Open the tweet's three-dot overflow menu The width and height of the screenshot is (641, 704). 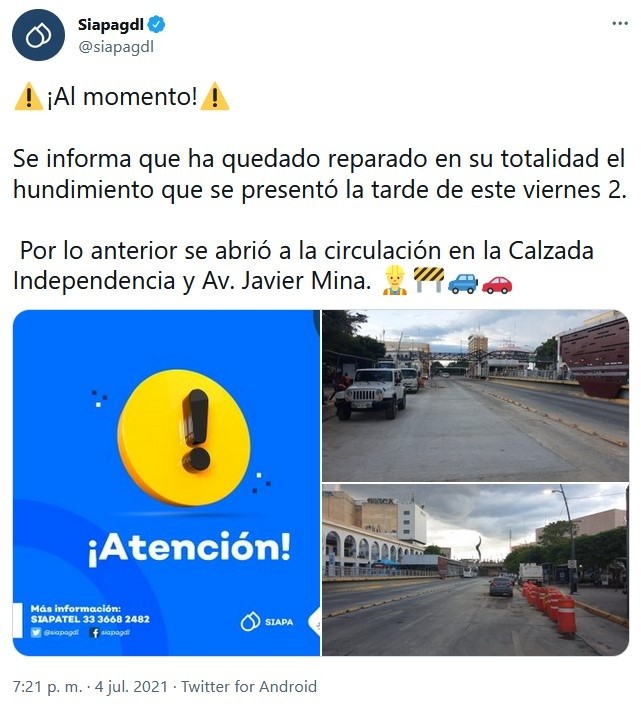coord(612,24)
